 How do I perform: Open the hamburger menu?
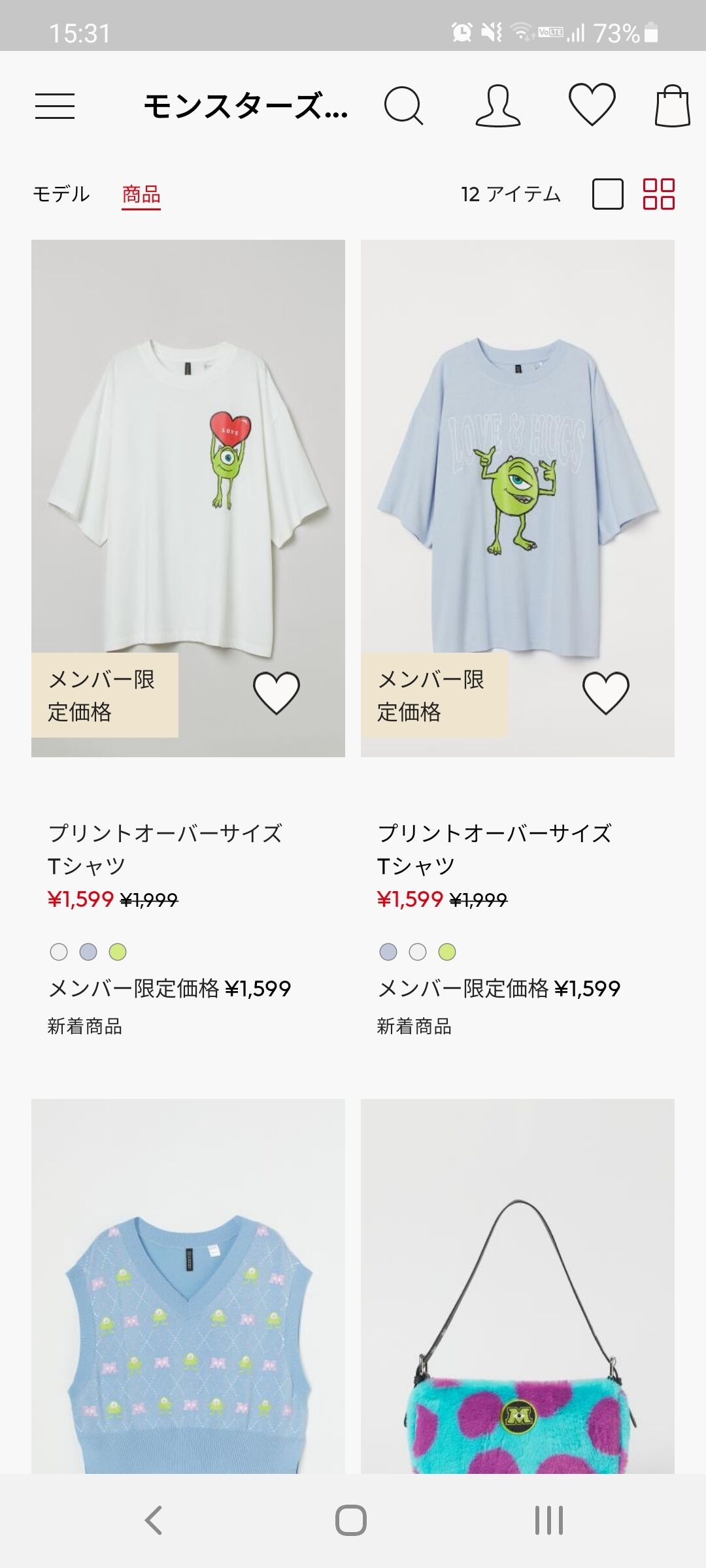55,105
